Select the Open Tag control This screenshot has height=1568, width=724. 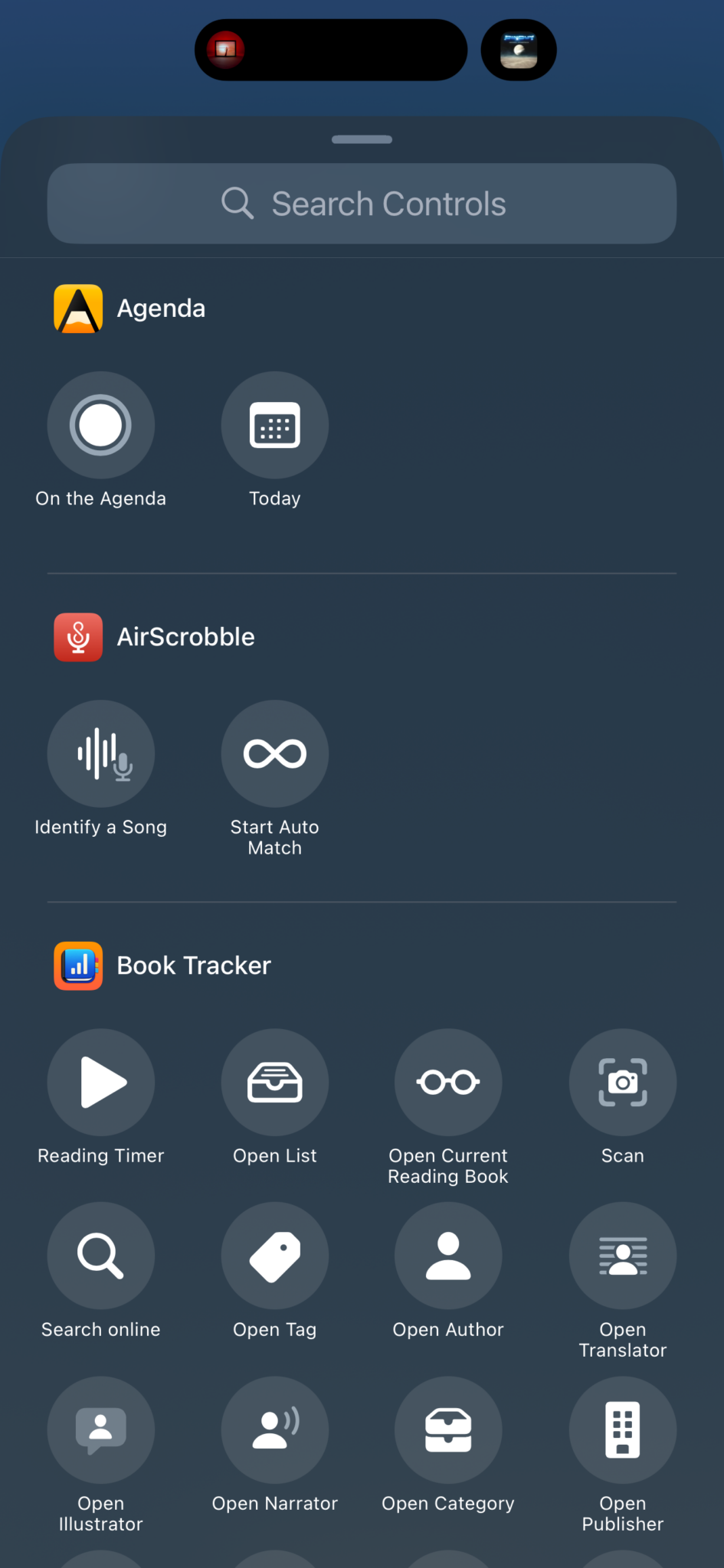coord(274,1256)
